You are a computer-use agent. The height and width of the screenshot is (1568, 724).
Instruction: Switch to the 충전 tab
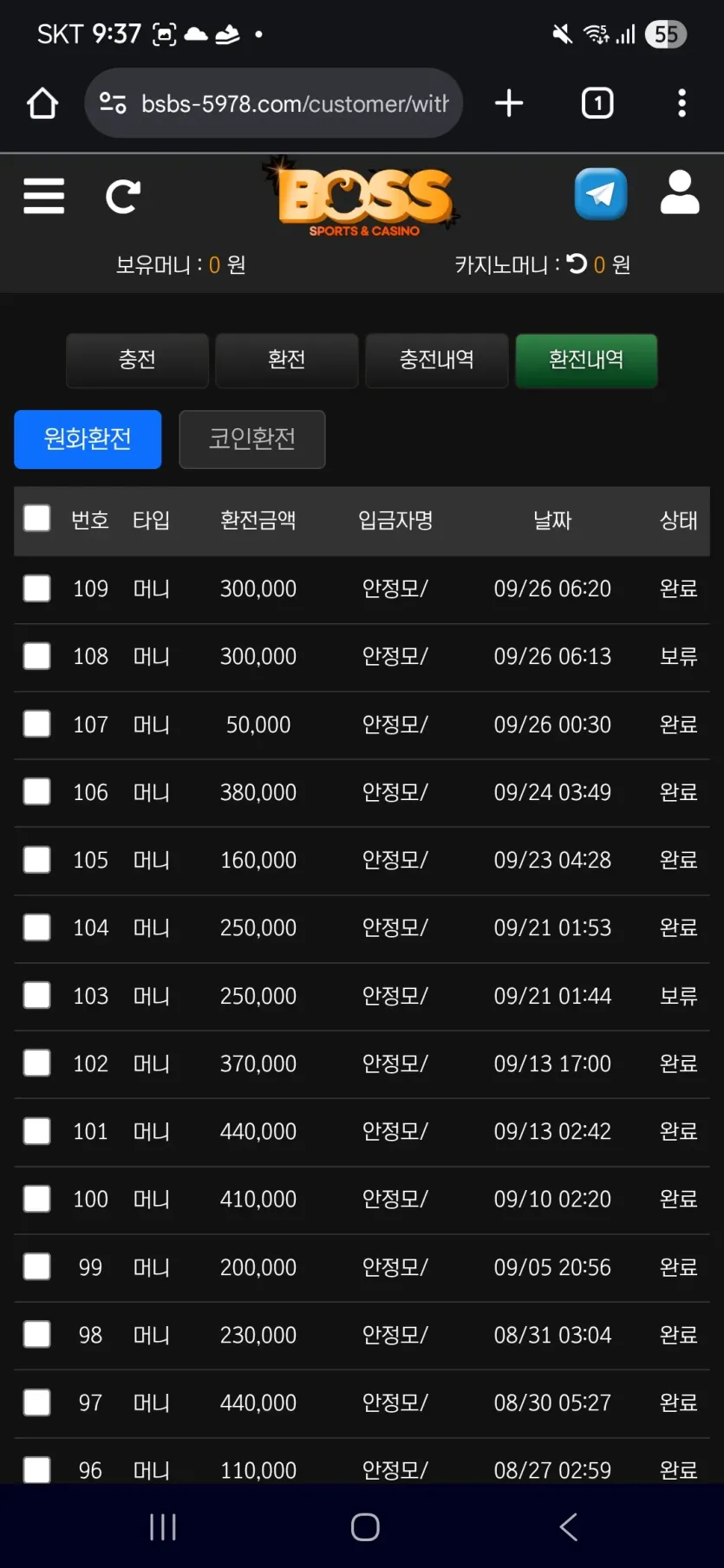[x=137, y=360]
